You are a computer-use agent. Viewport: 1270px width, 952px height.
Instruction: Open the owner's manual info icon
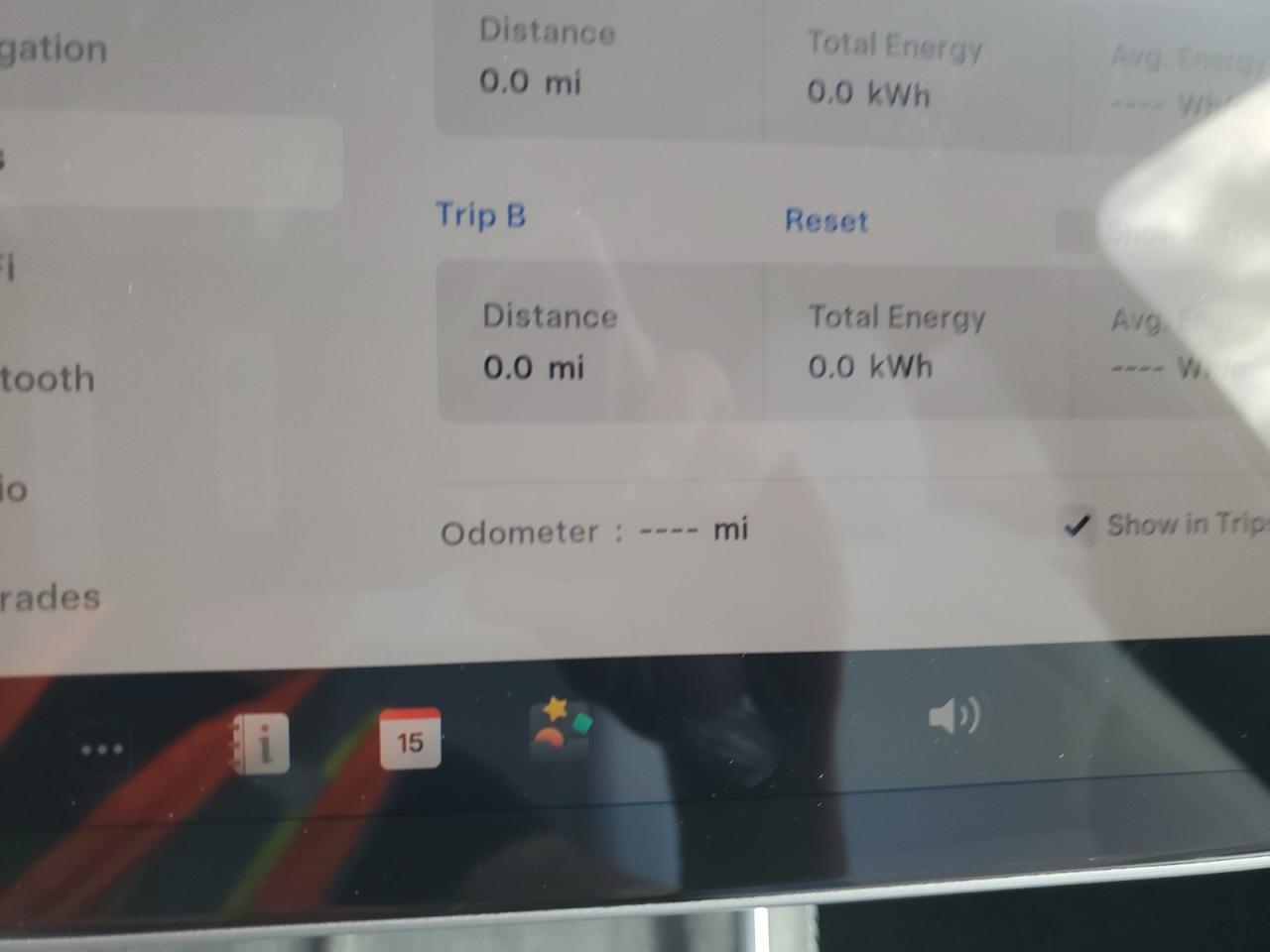point(261,744)
